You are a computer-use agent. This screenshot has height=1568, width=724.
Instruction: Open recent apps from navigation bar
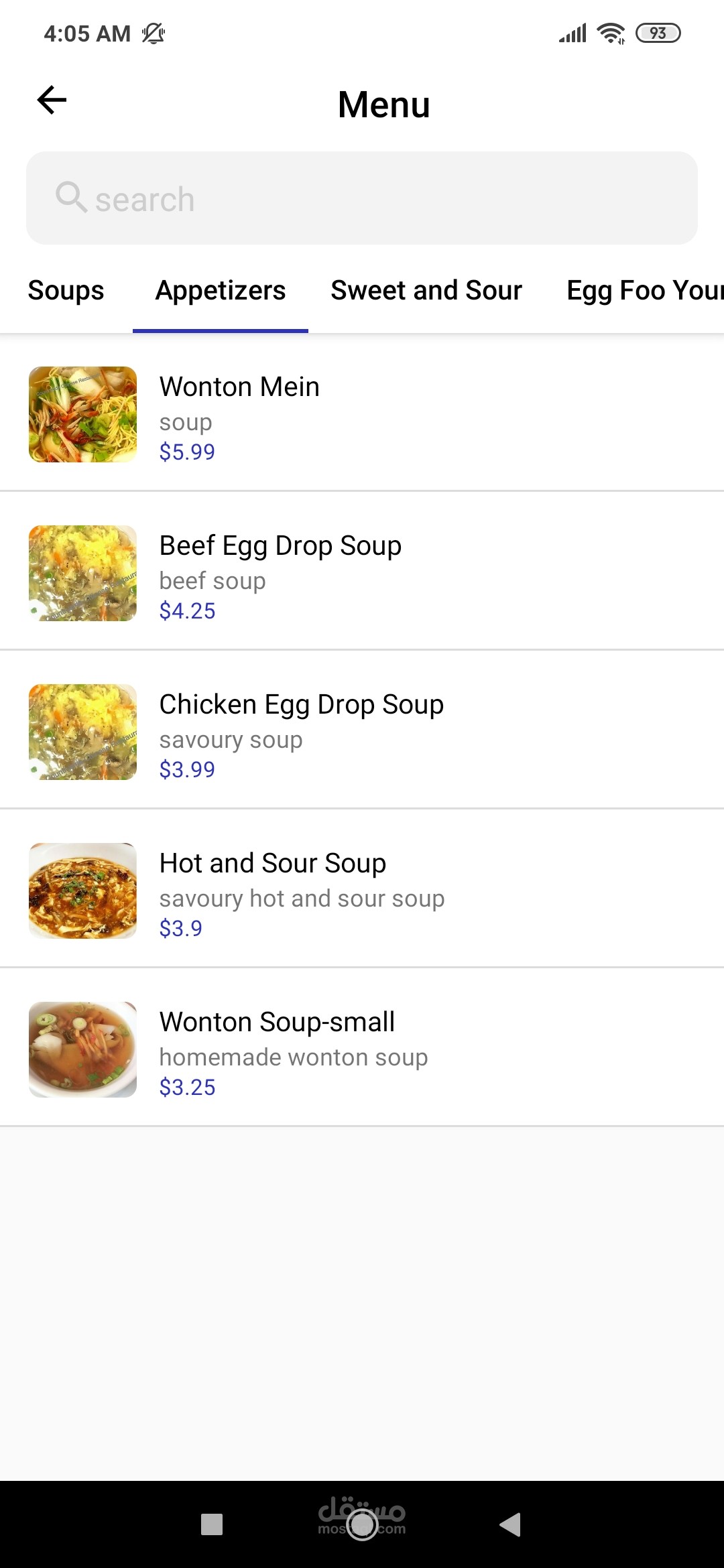click(212, 1524)
